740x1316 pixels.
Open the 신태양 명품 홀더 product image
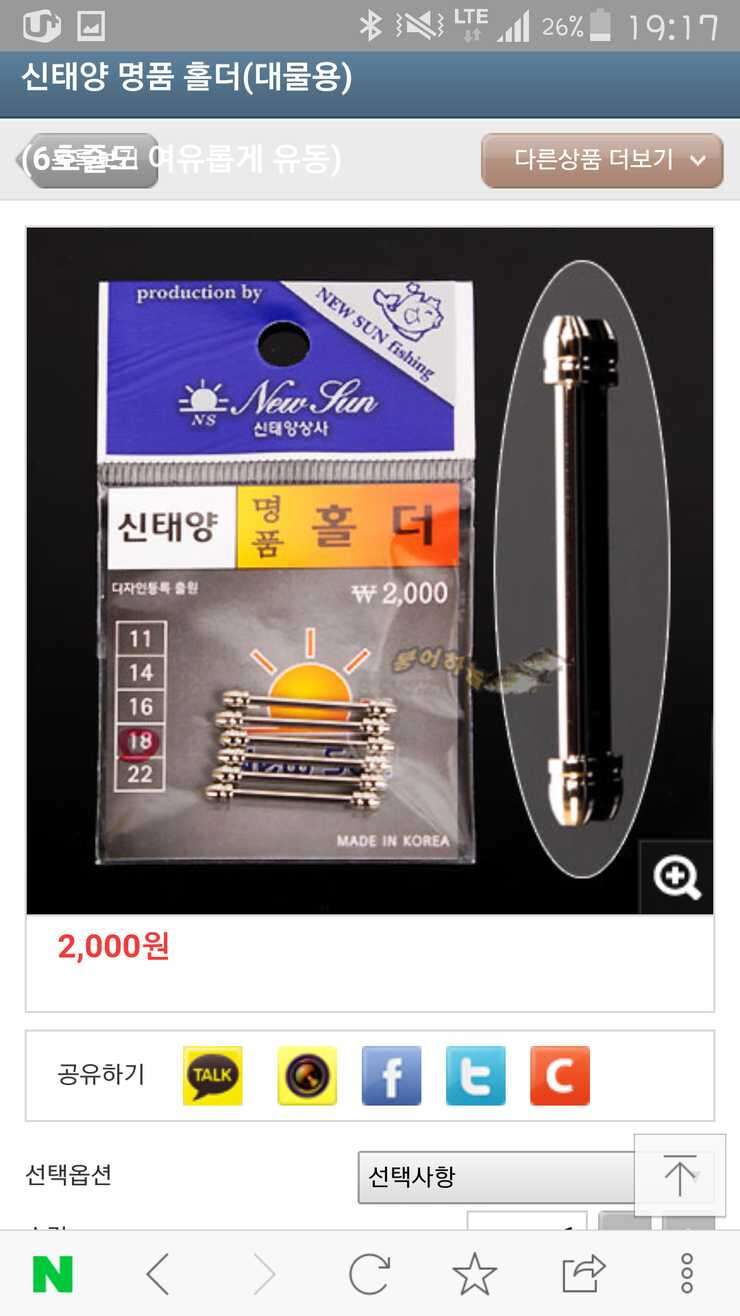click(370, 570)
